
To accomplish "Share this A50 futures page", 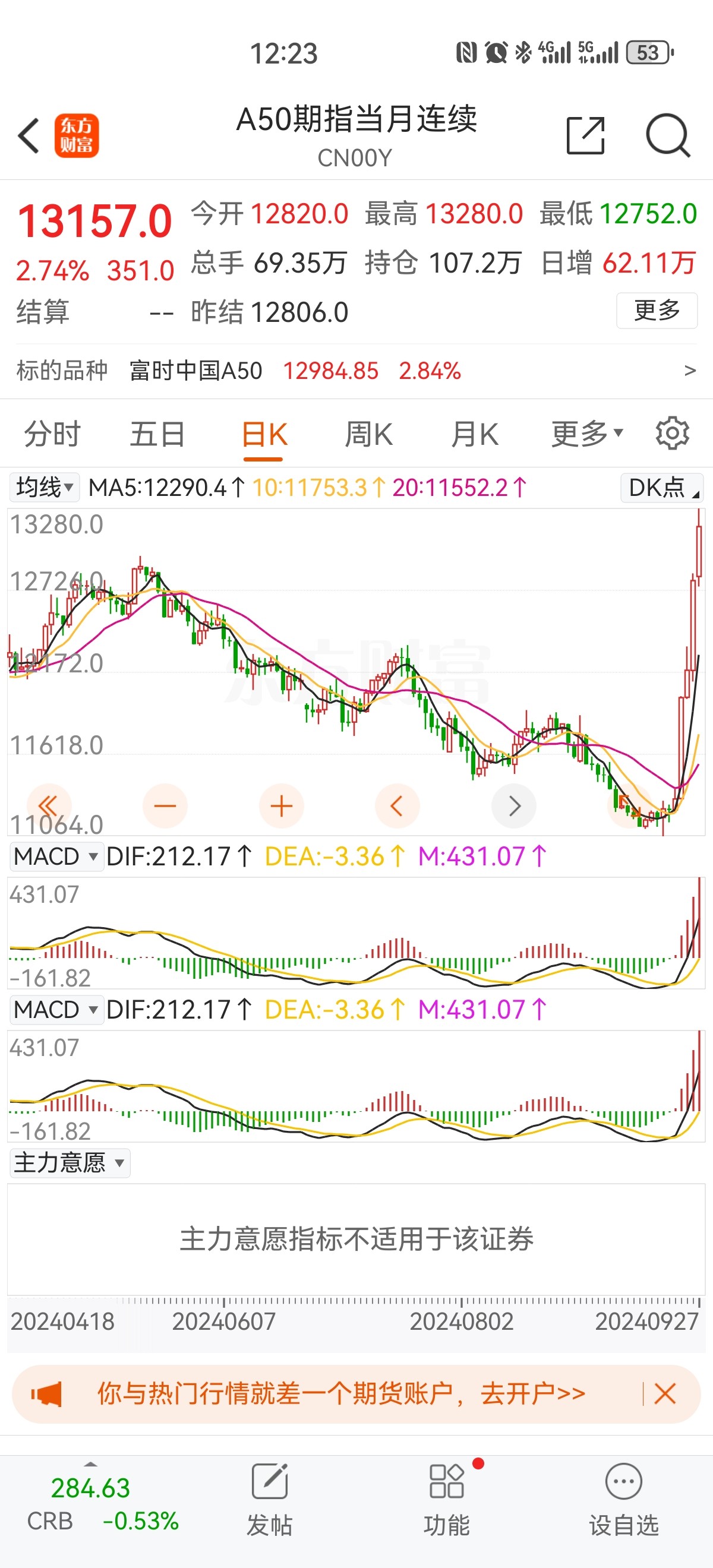I will 585,135.
